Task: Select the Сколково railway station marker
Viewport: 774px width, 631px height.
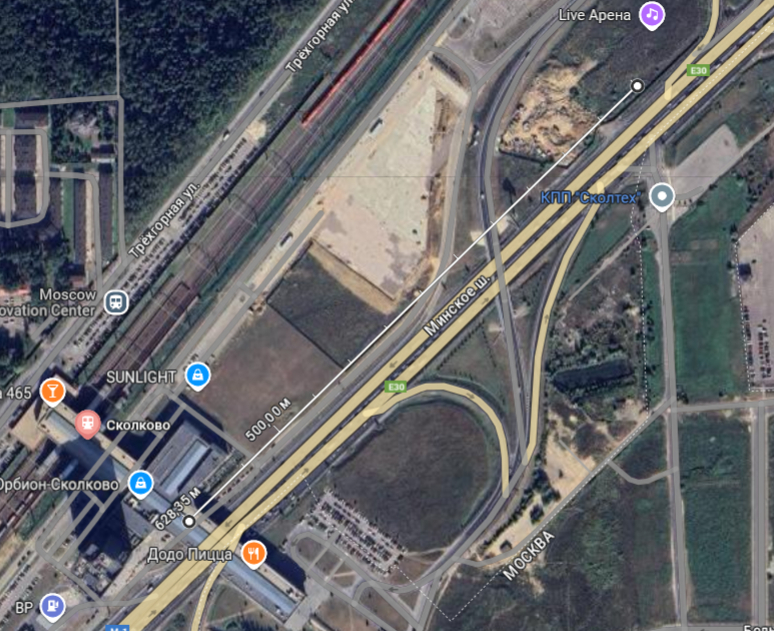Action: pyautogui.click(x=88, y=424)
